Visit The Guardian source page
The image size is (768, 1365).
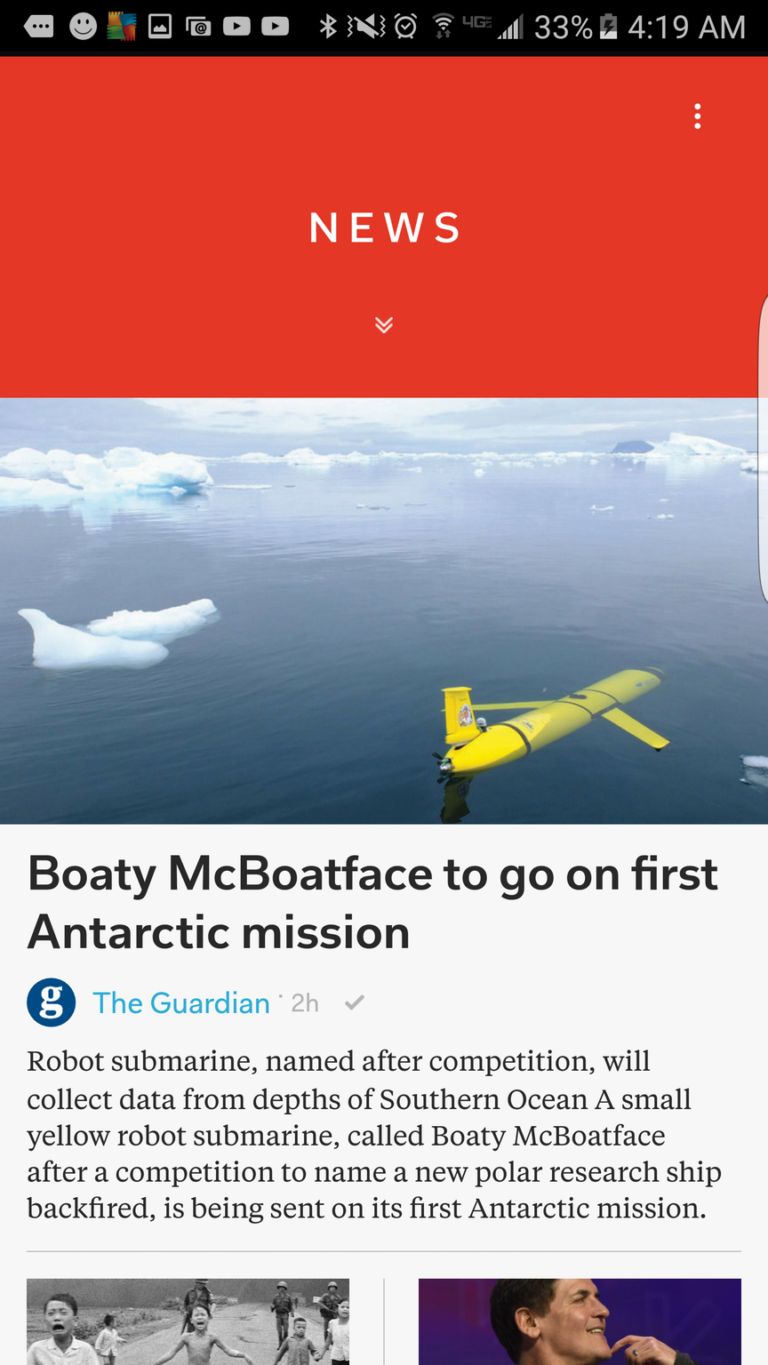(x=181, y=1003)
